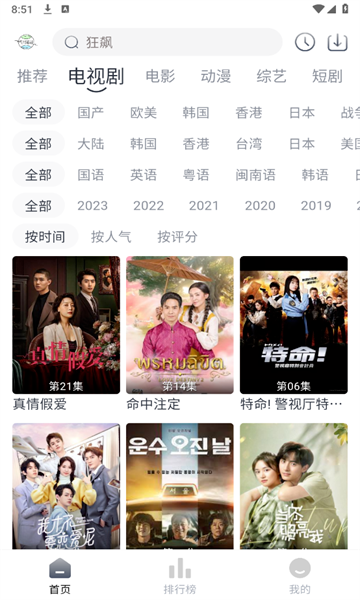The image size is (360, 600).
Task: Switch to the 动漫 tab
Action: click(216, 76)
